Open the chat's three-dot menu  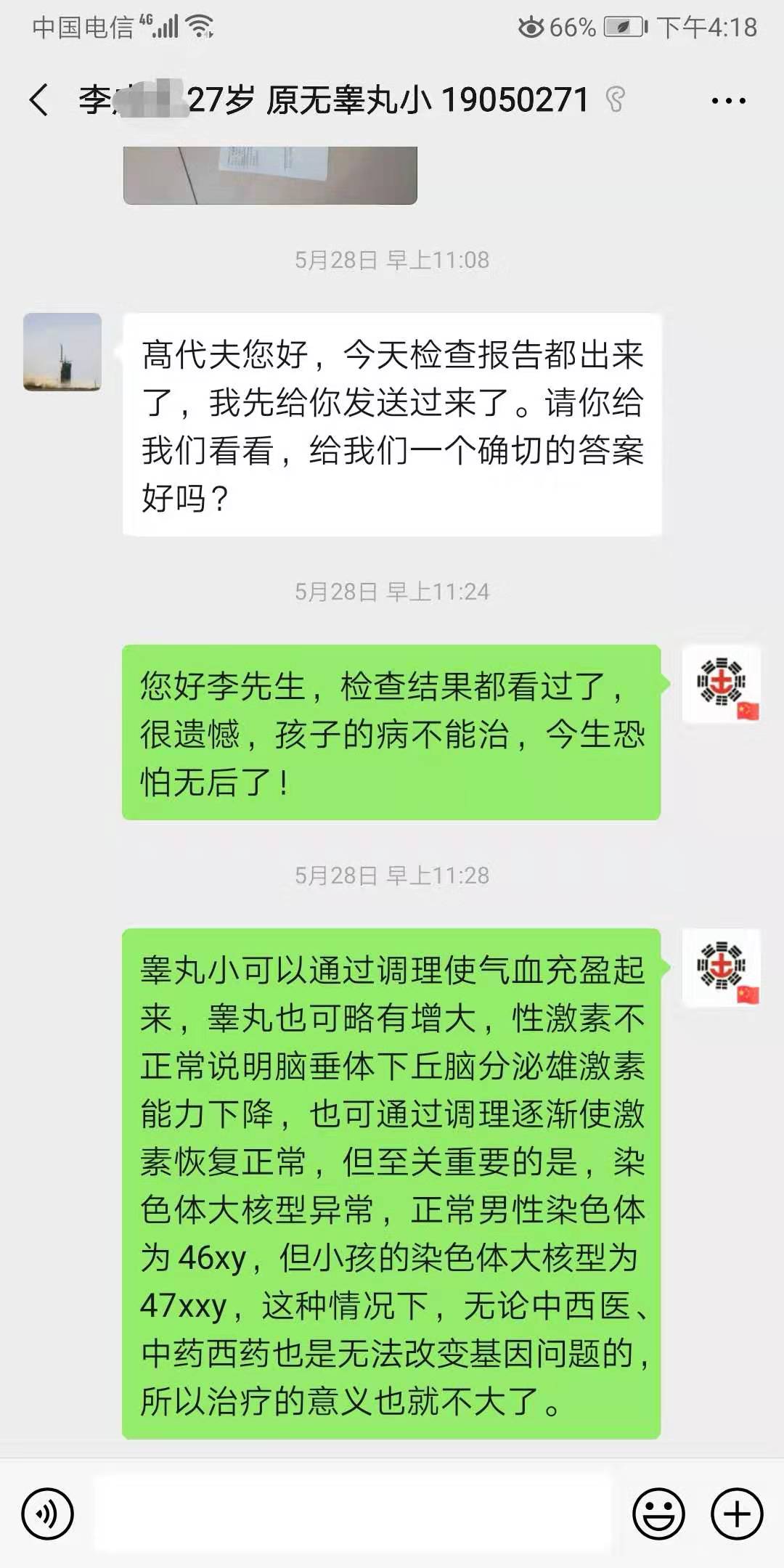click(728, 101)
